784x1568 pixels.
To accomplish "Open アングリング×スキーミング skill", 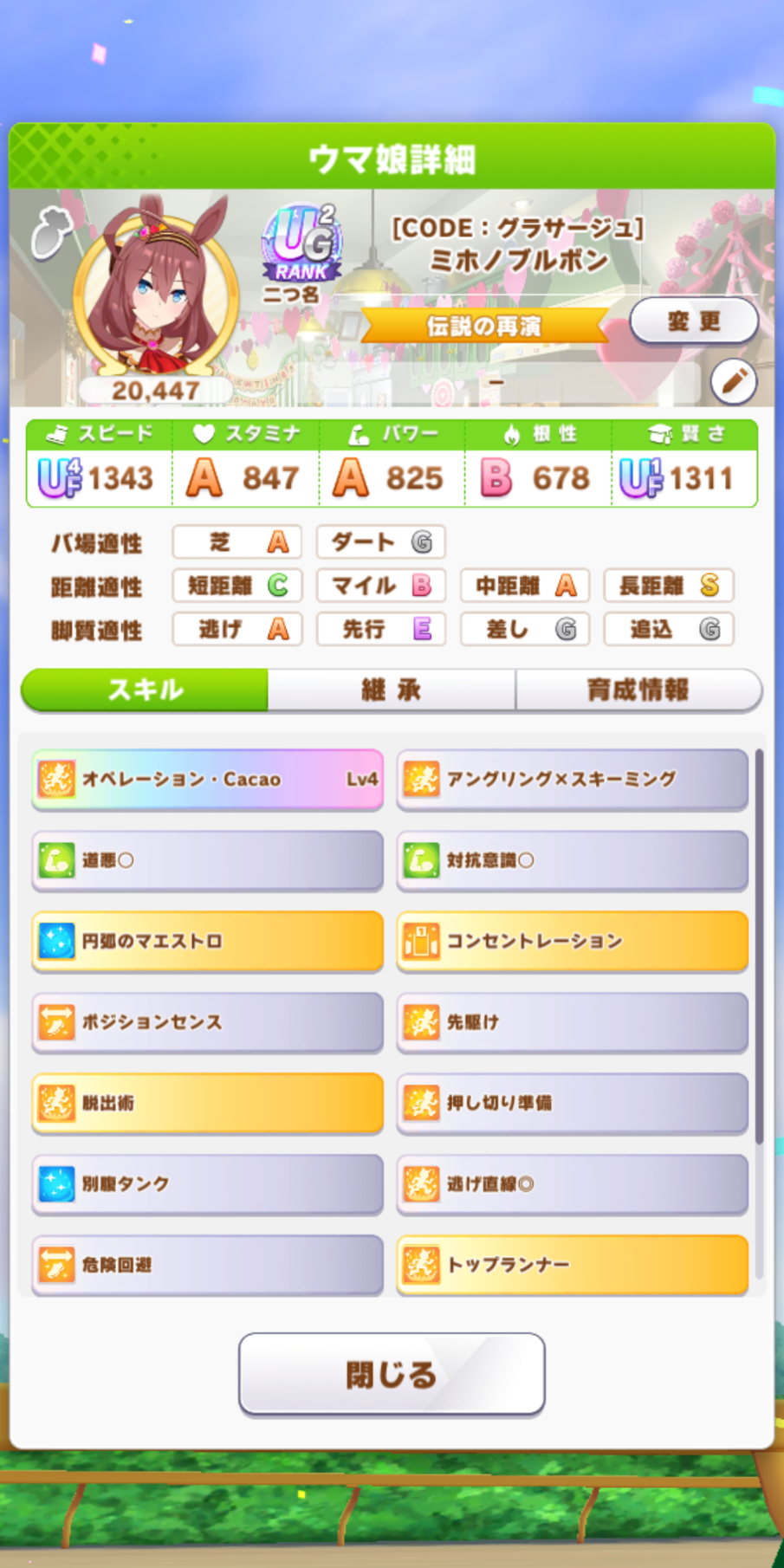I will pos(572,779).
